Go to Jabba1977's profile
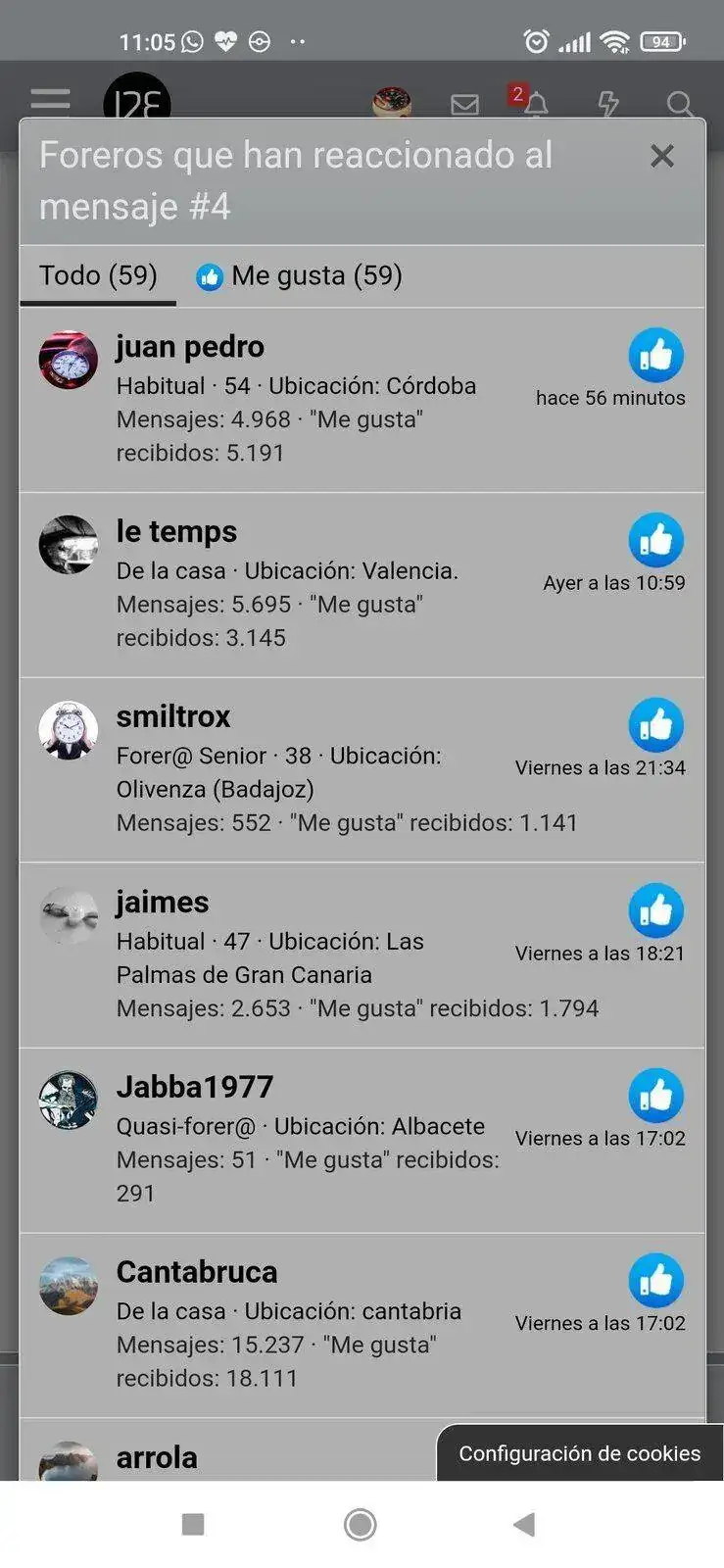This screenshot has width=724, height=1568. tap(195, 1087)
